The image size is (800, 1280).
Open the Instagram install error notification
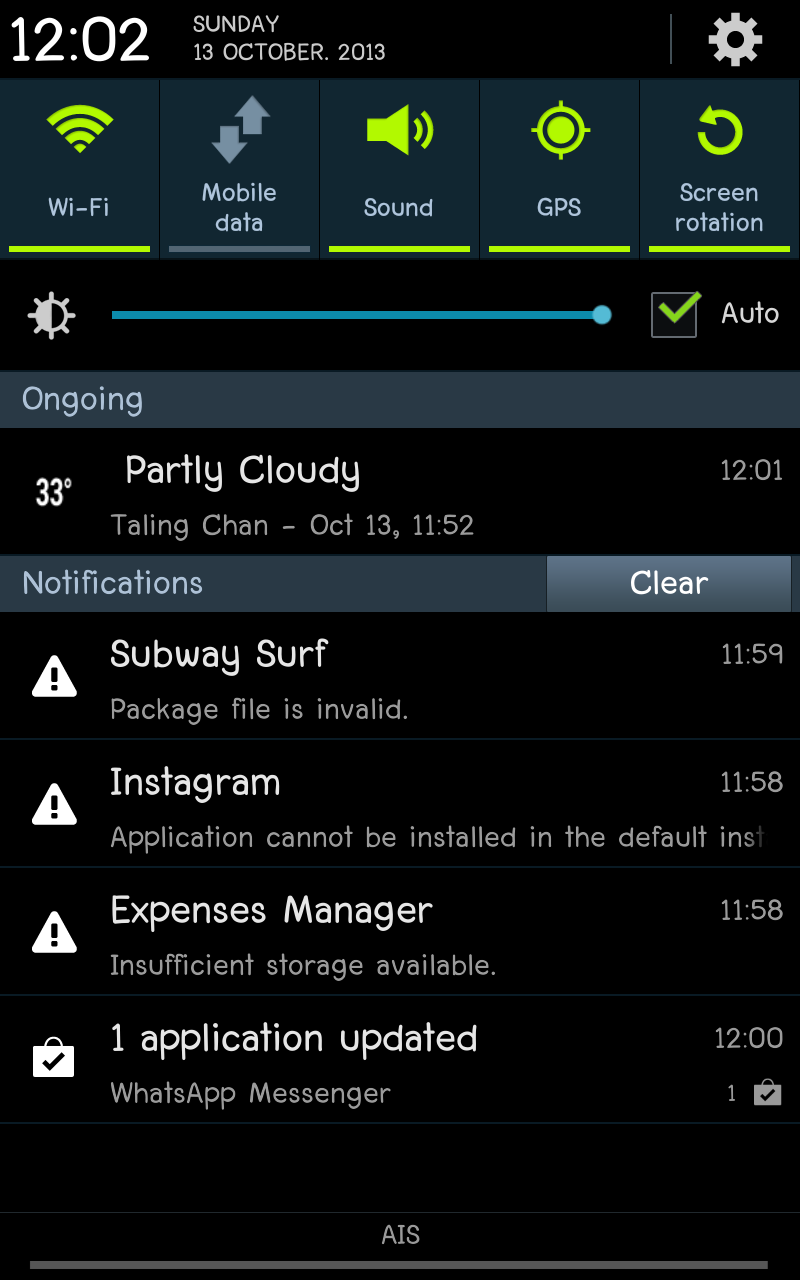(400, 804)
